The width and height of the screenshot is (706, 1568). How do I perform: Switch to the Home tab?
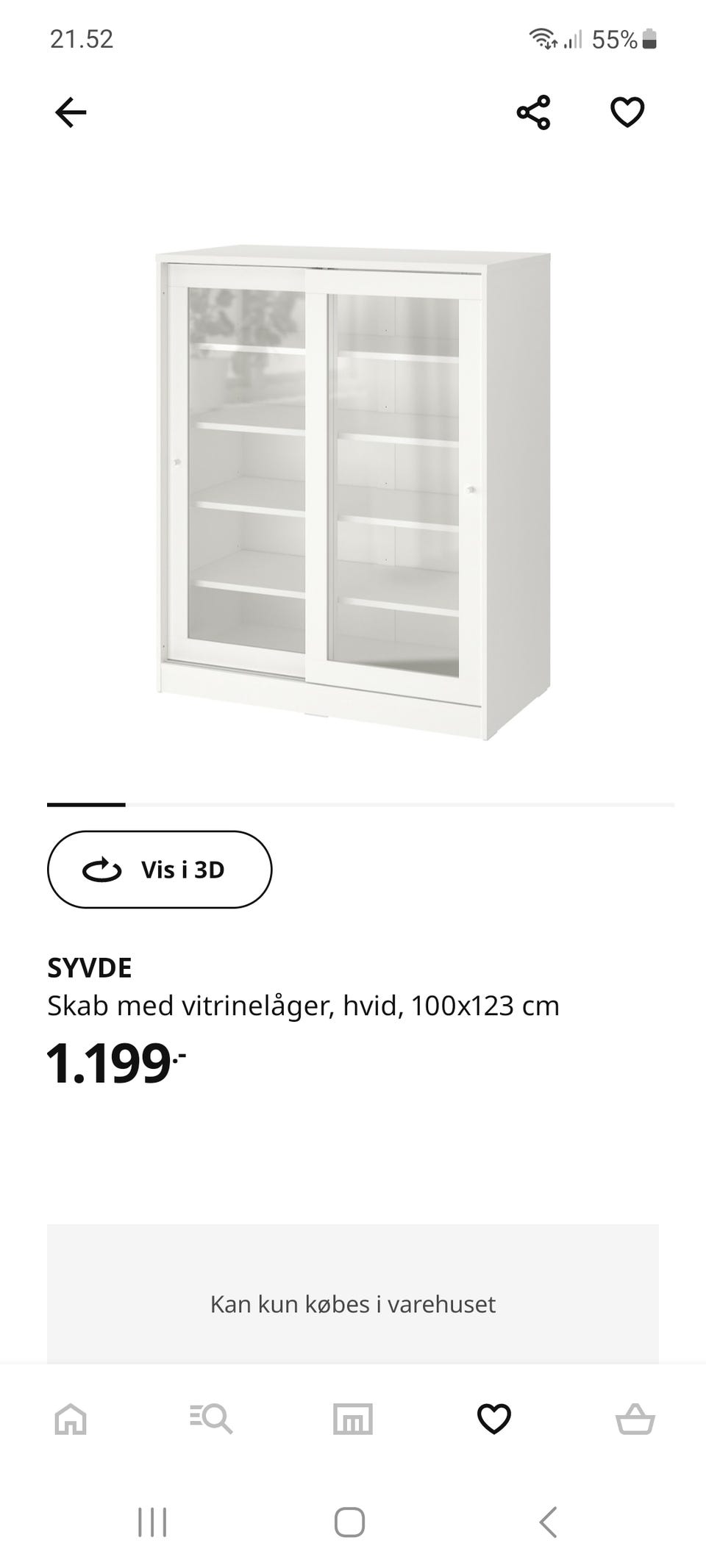pyautogui.click(x=71, y=1418)
